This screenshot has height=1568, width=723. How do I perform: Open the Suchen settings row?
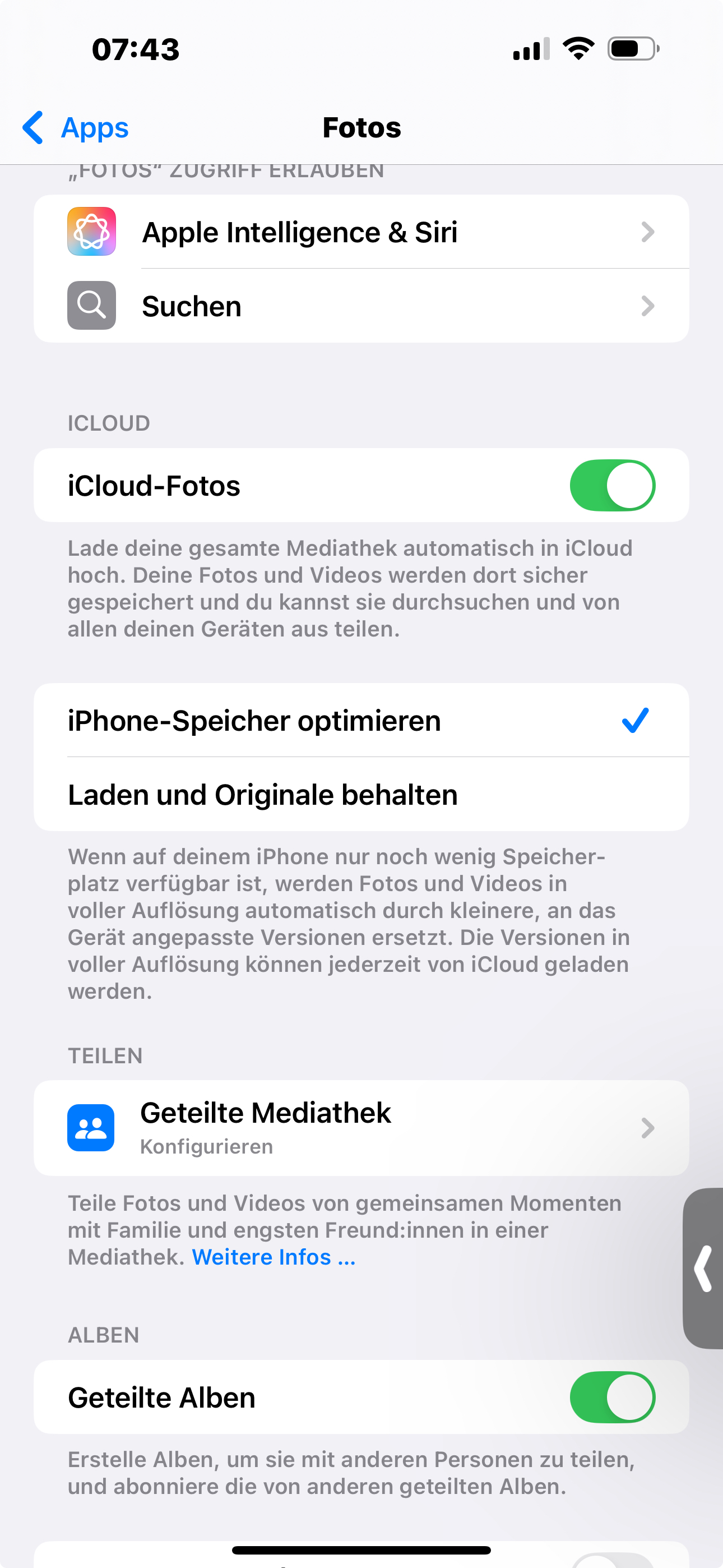point(361,306)
